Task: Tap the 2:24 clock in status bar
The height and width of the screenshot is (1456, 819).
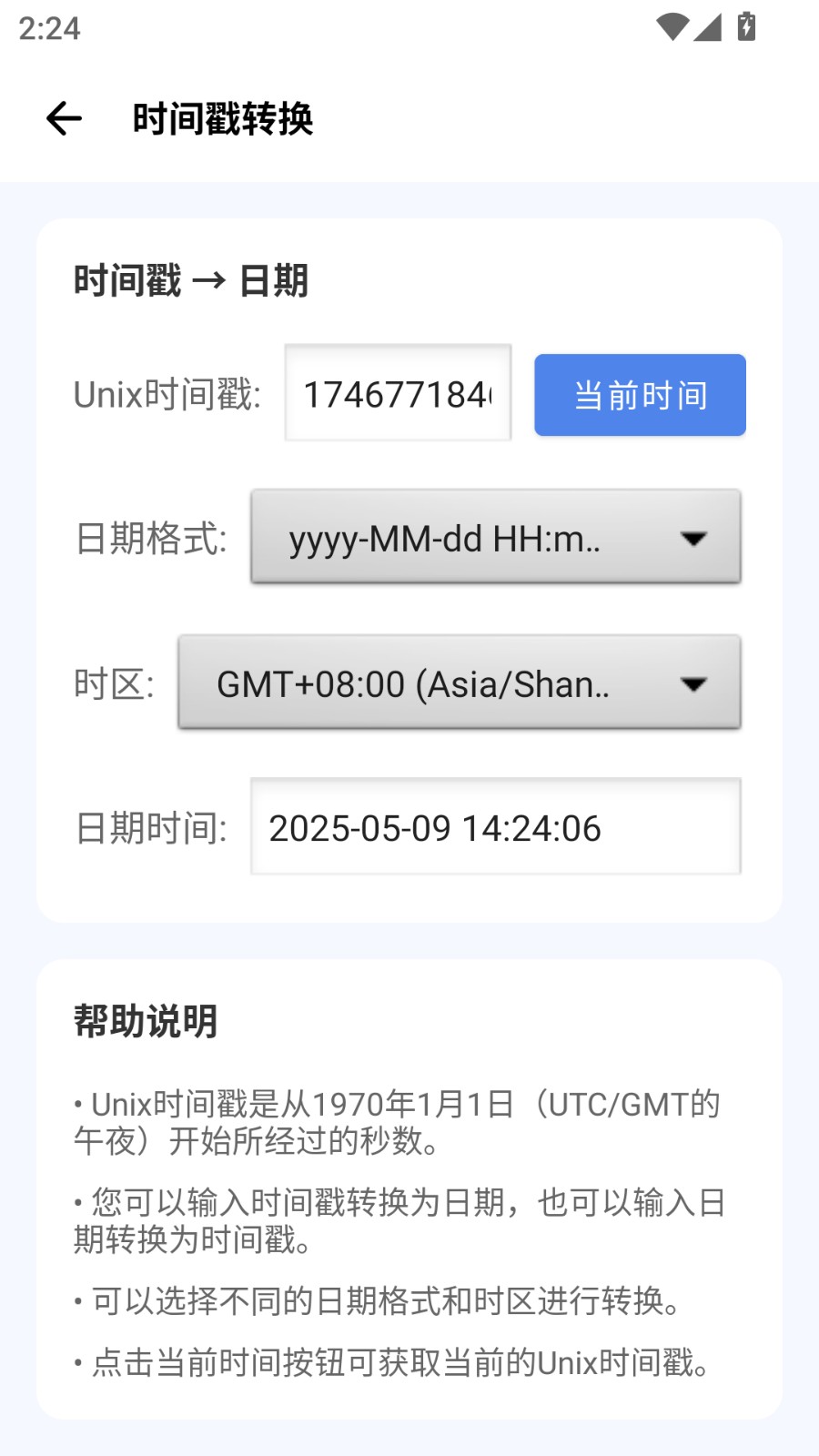Action: click(47, 30)
